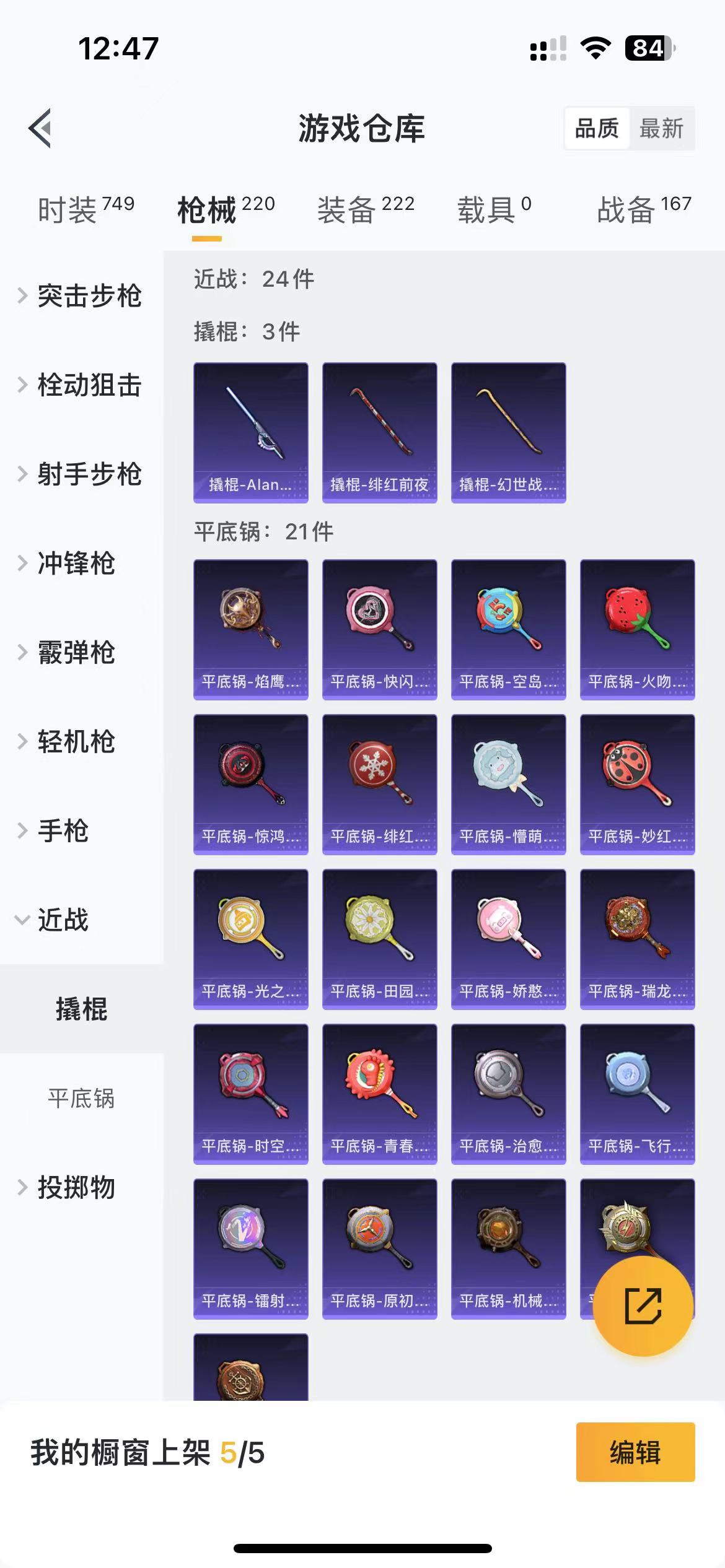The height and width of the screenshot is (1568, 725).
Task: Open the share/export floating icon
Action: click(x=644, y=1305)
